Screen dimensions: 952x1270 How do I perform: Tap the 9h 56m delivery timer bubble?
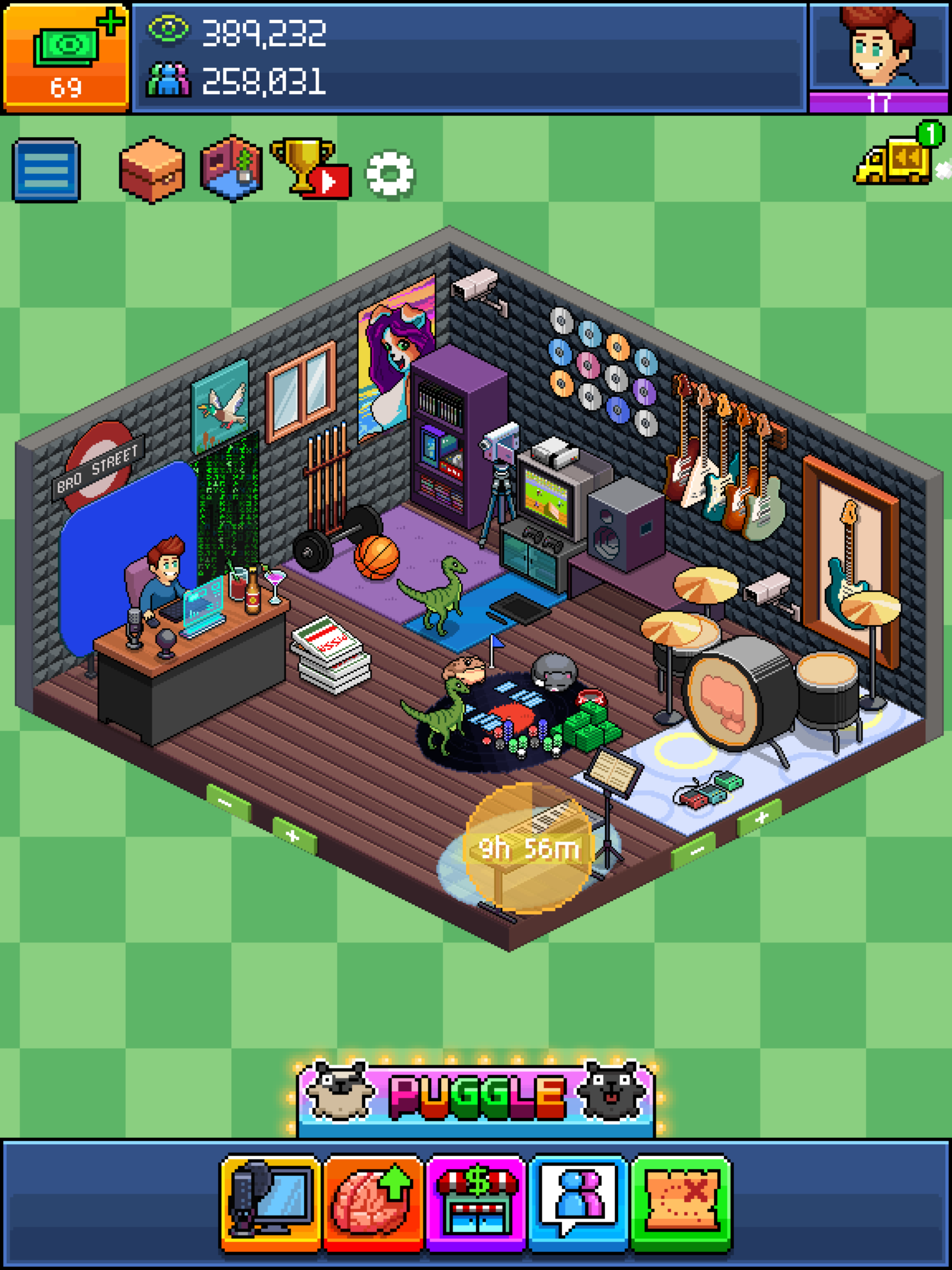pos(529,848)
